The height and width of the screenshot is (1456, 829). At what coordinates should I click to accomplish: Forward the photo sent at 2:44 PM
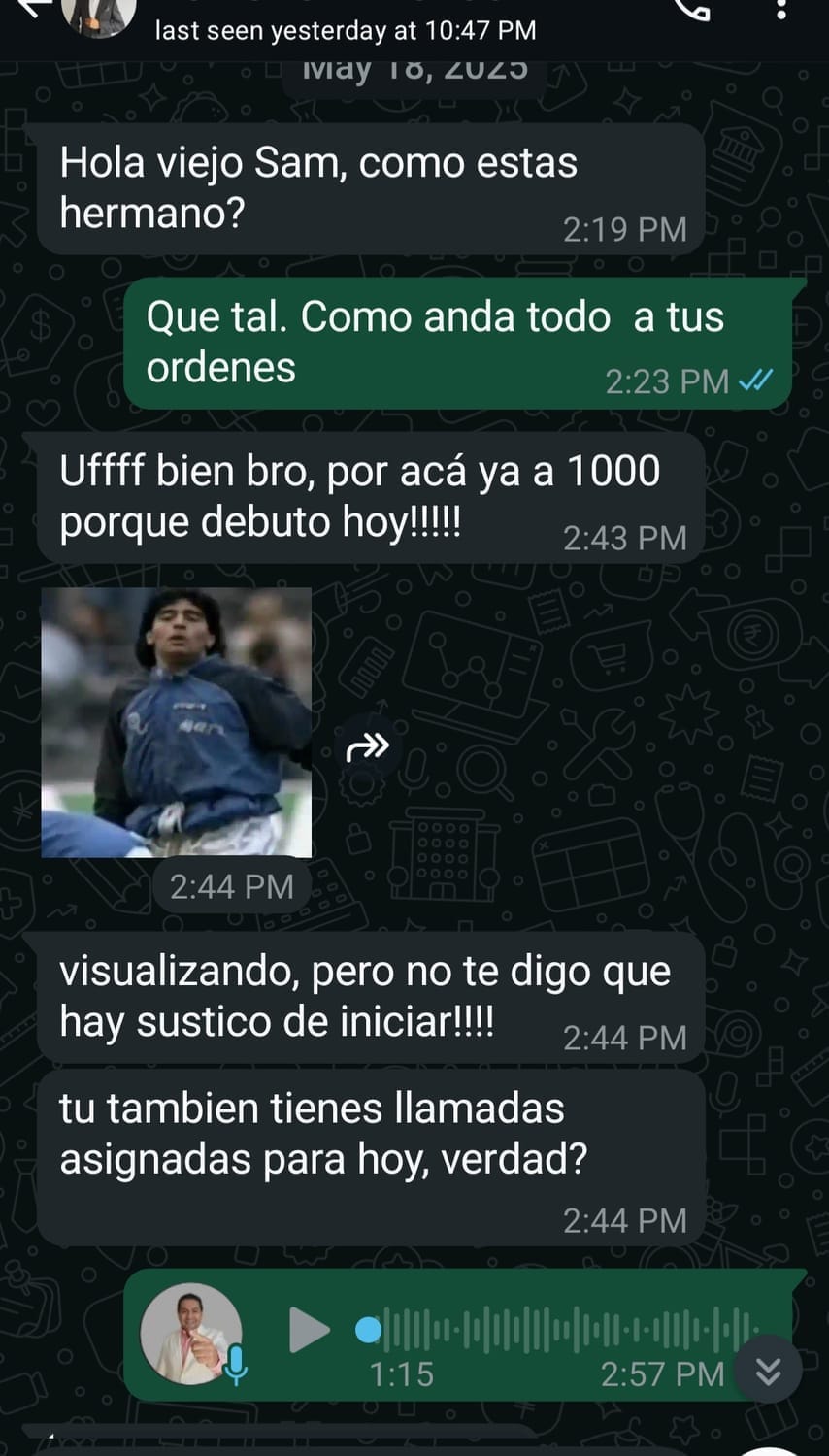tap(368, 746)
